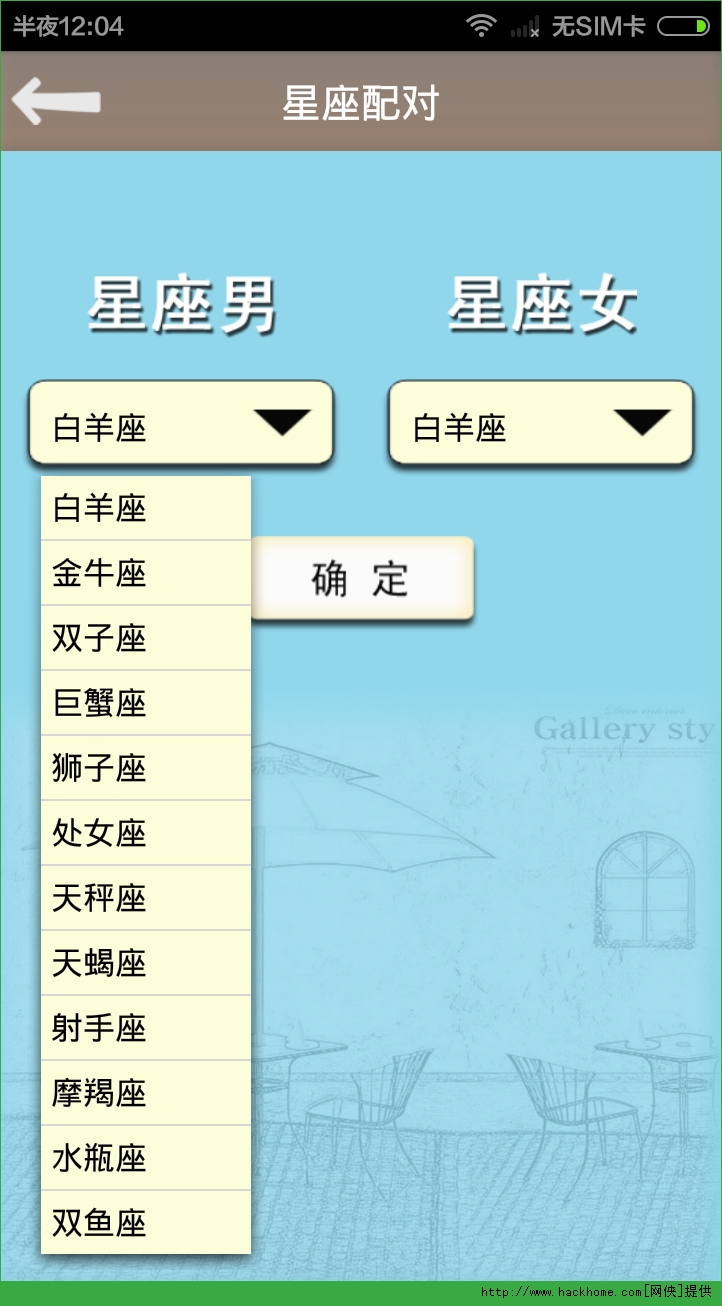Choose 金牛座 in the list
Screen dimensions: 722x1306
(146, 573)
